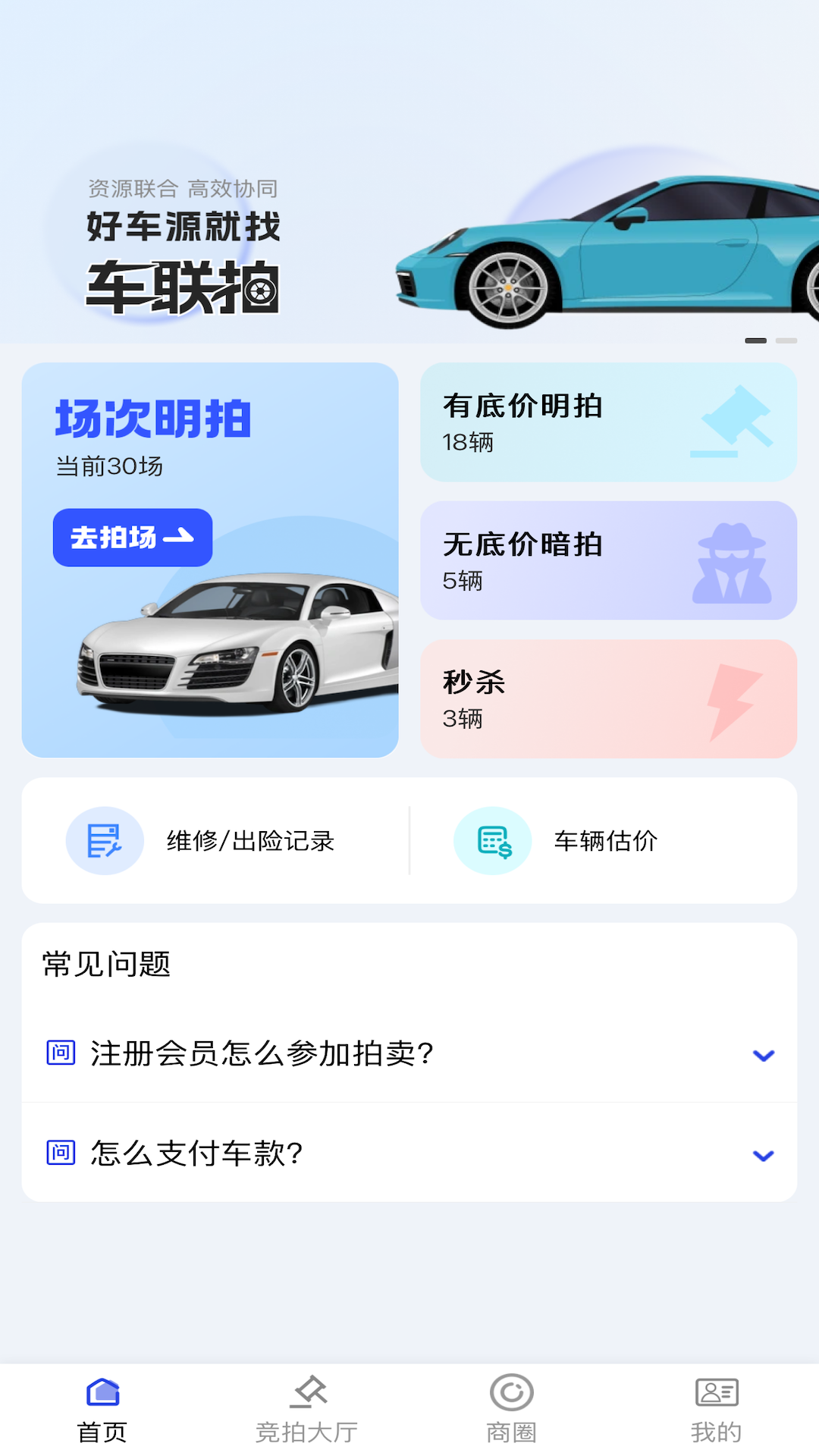Open the 维修/出险记录 repair record icon
The image size is (819, 1456).
(x=105, y=840)
